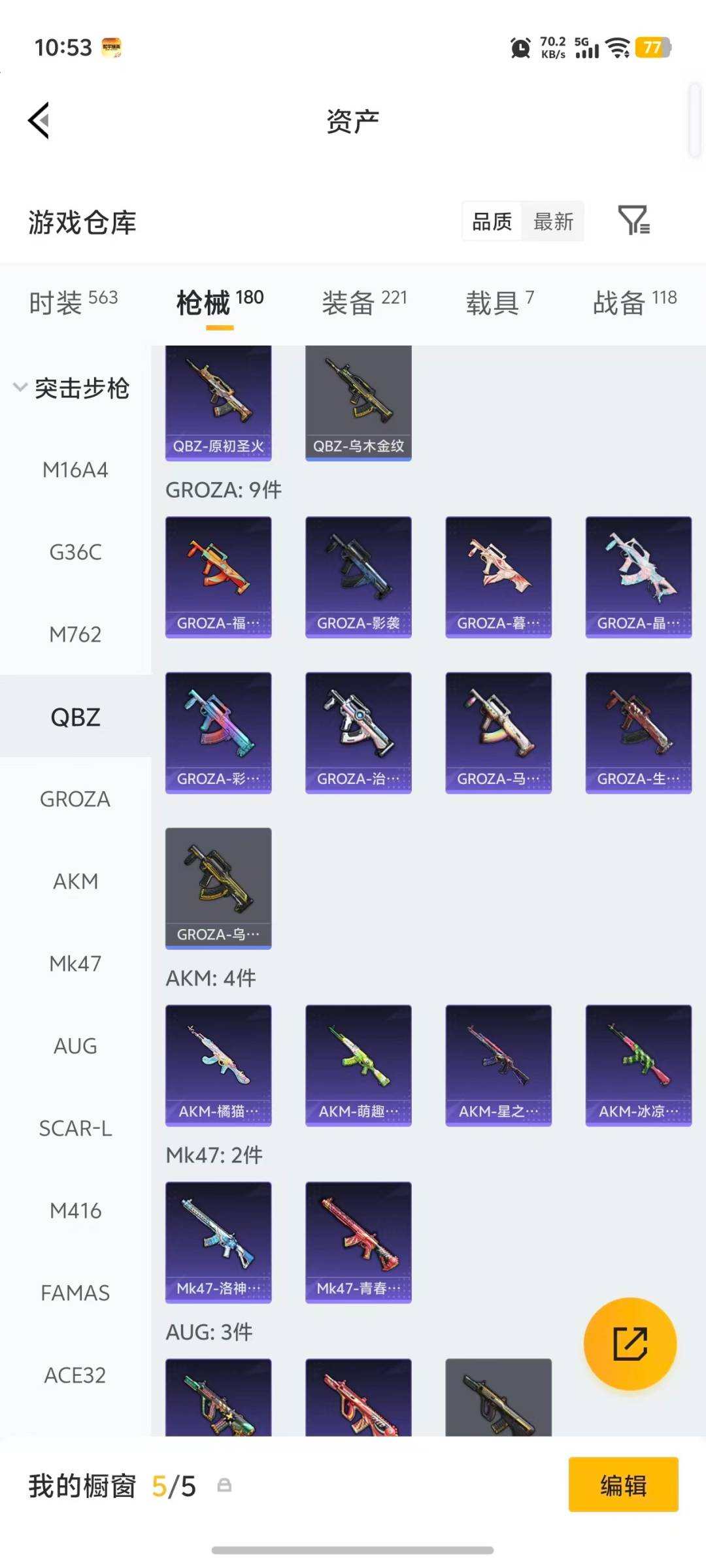Image resolution: width=706 pixels, height=1568 pixels.
Task: Select SCAR-L in the weapon list
Action: (75, 1128)
